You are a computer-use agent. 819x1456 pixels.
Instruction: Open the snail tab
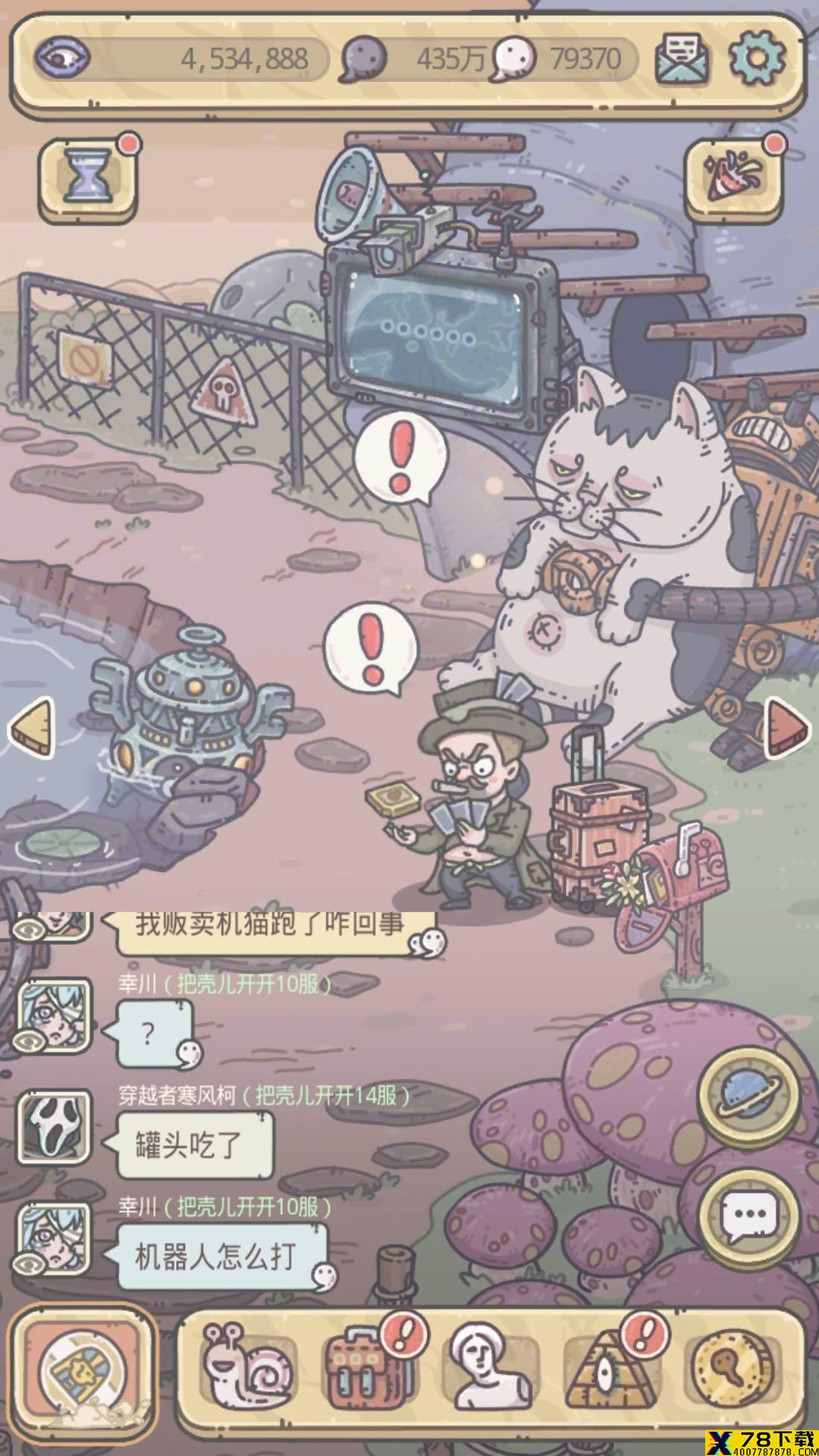pos(246,1367)
